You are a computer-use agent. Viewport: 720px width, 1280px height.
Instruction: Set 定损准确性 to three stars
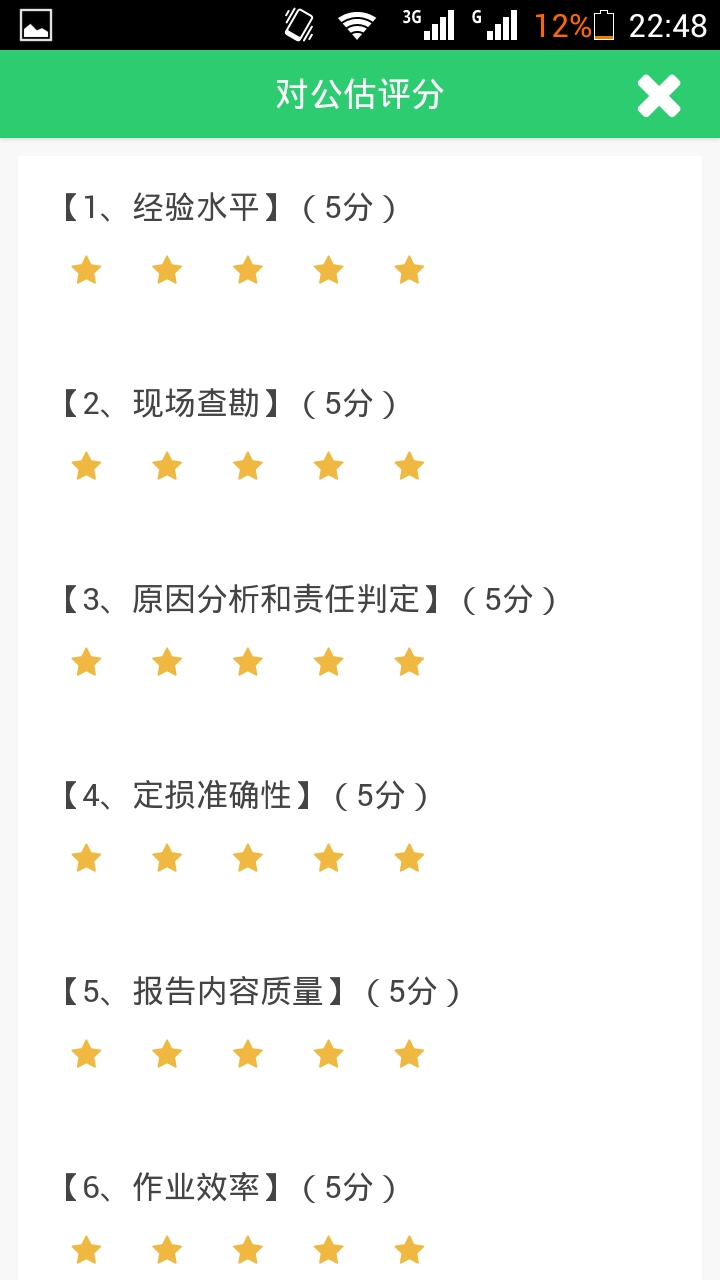(248, 858)
